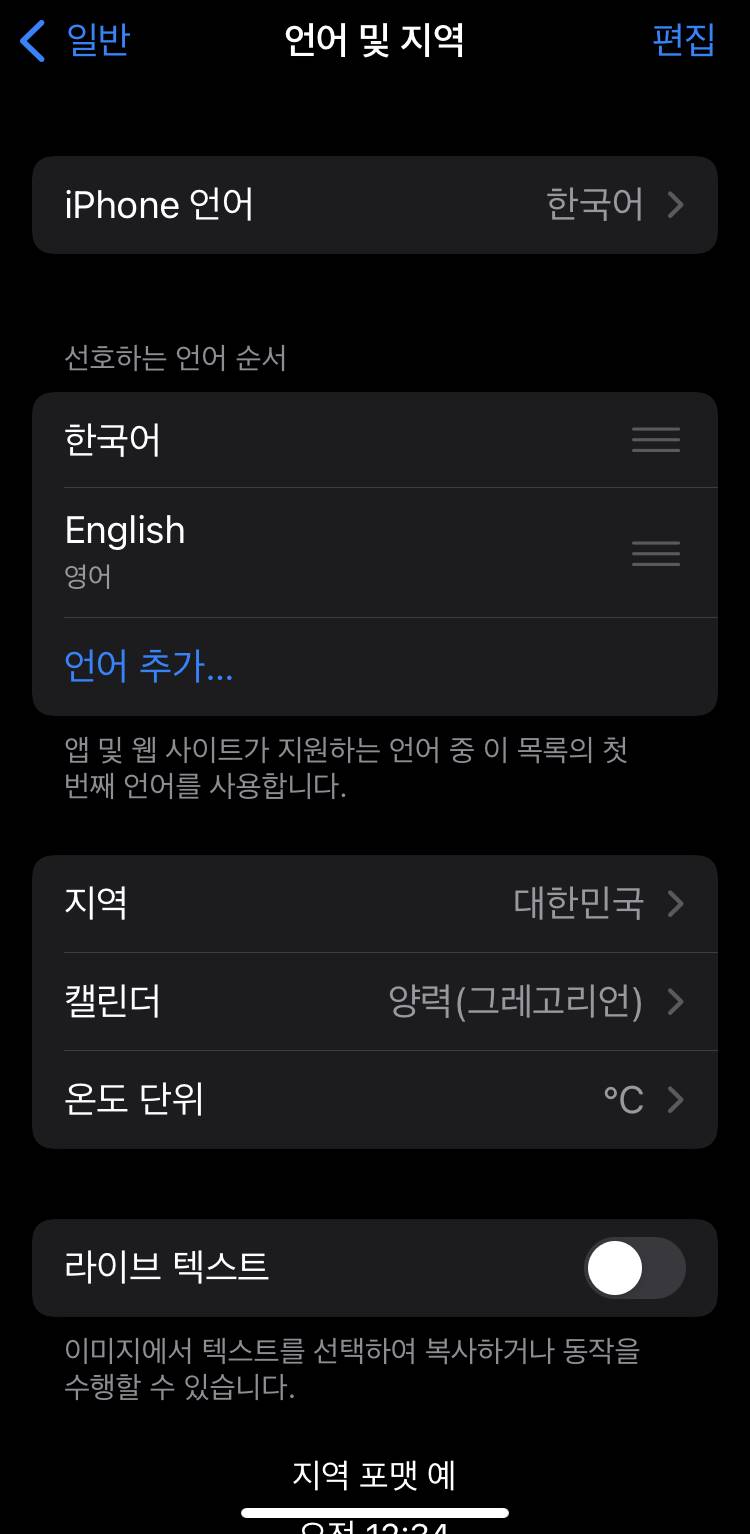Go back to 일반 settings
Screen dimensions: 750x1534
click(75, 41)
